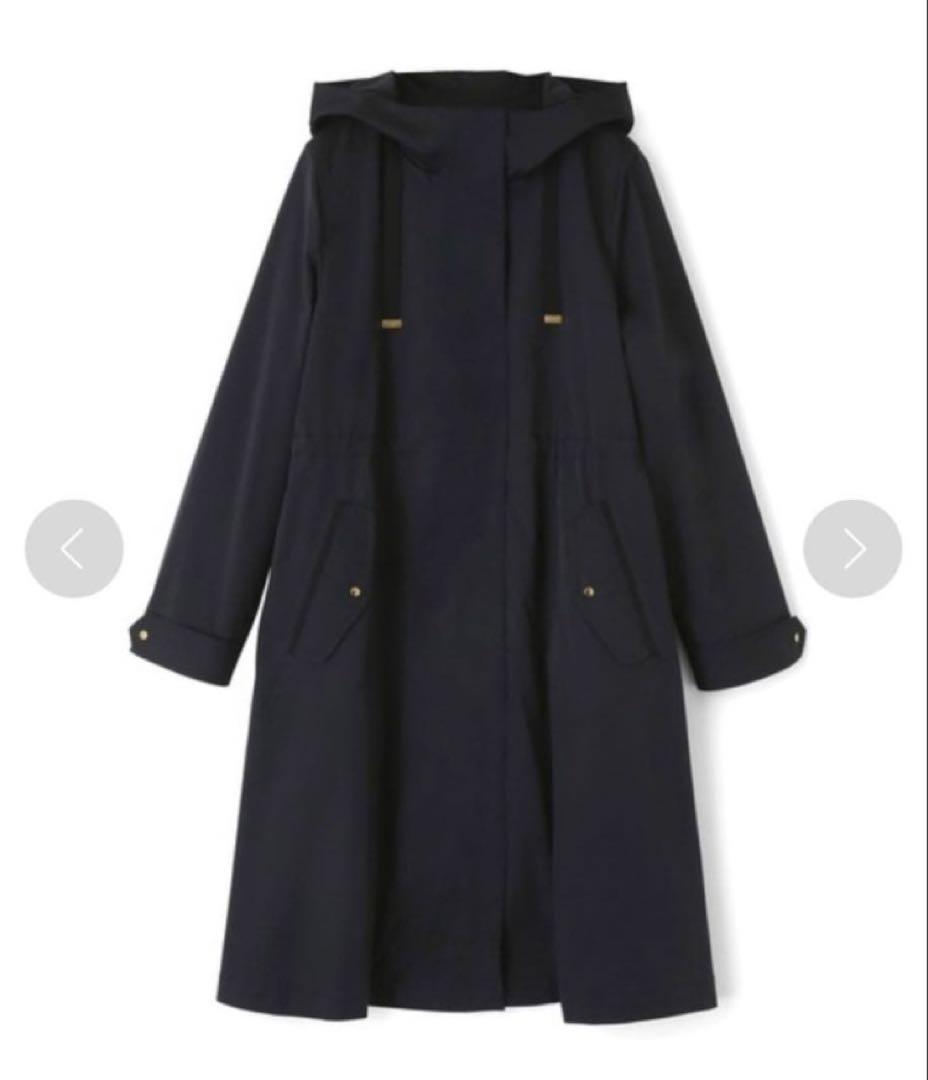This screenshot has height=1080, width=928.
Task: Show the next product image
Action: coord(852,549)
